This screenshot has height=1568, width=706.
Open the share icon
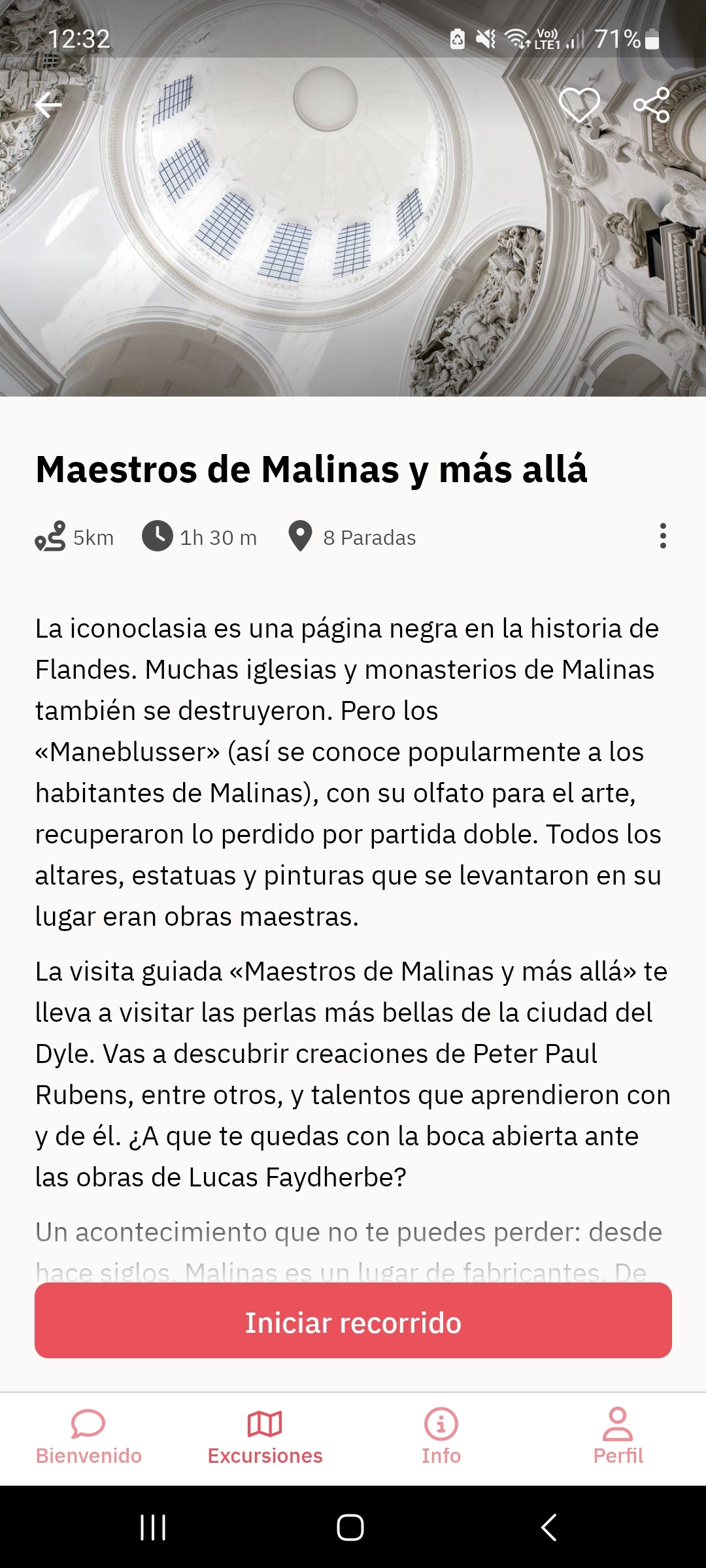653,105
